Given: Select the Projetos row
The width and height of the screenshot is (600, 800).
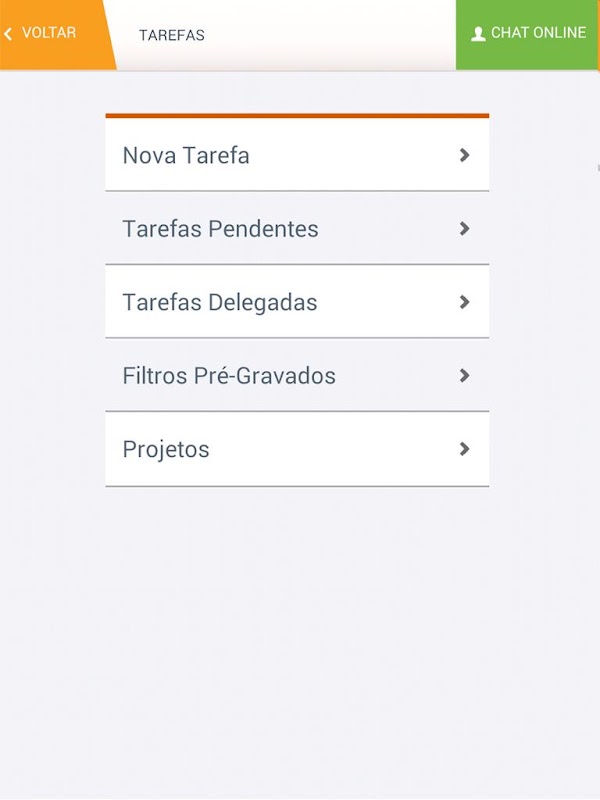Looking at the screenshot, I should point(297,449).
